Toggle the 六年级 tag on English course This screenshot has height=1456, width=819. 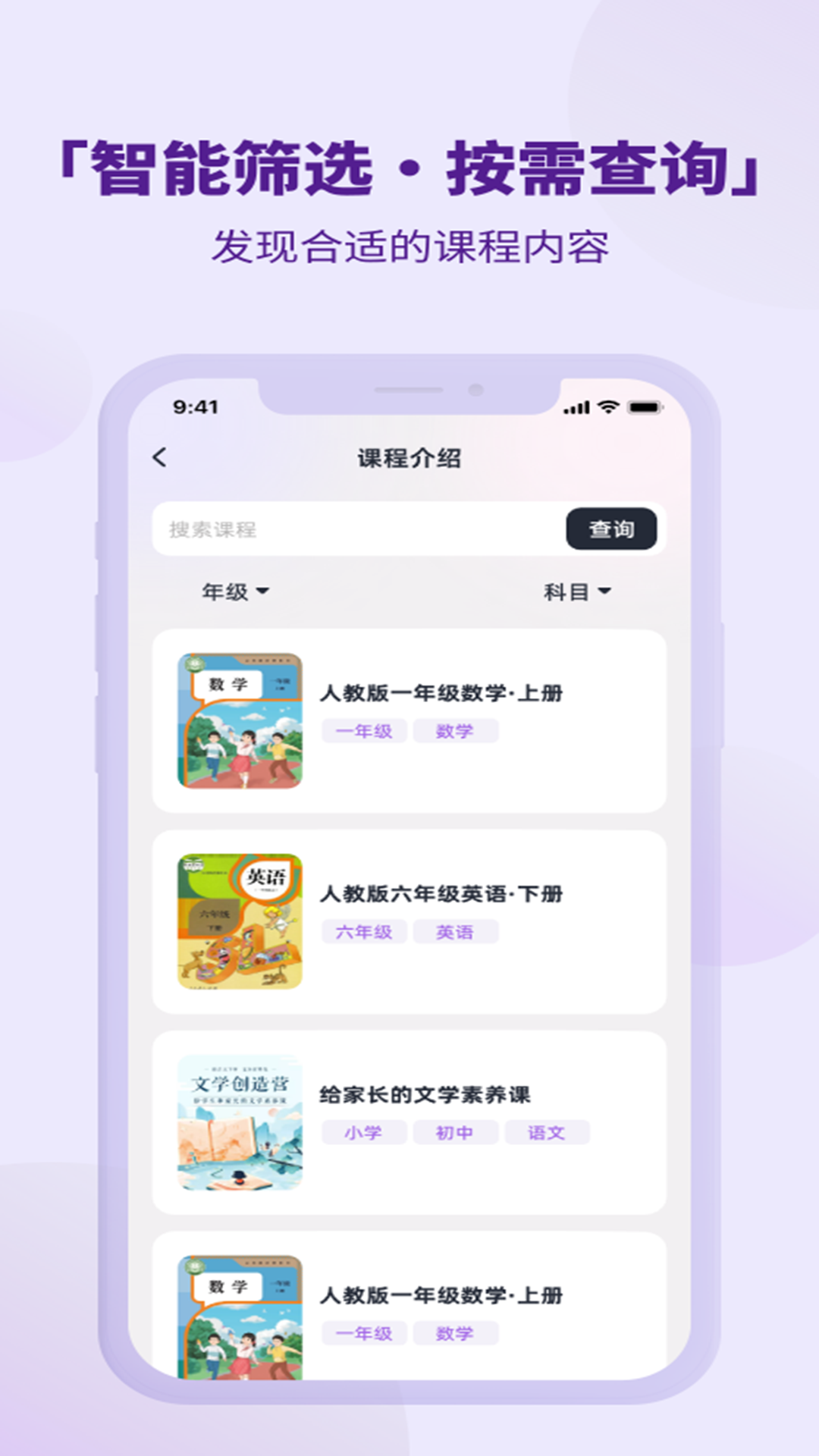coord(364,930)
